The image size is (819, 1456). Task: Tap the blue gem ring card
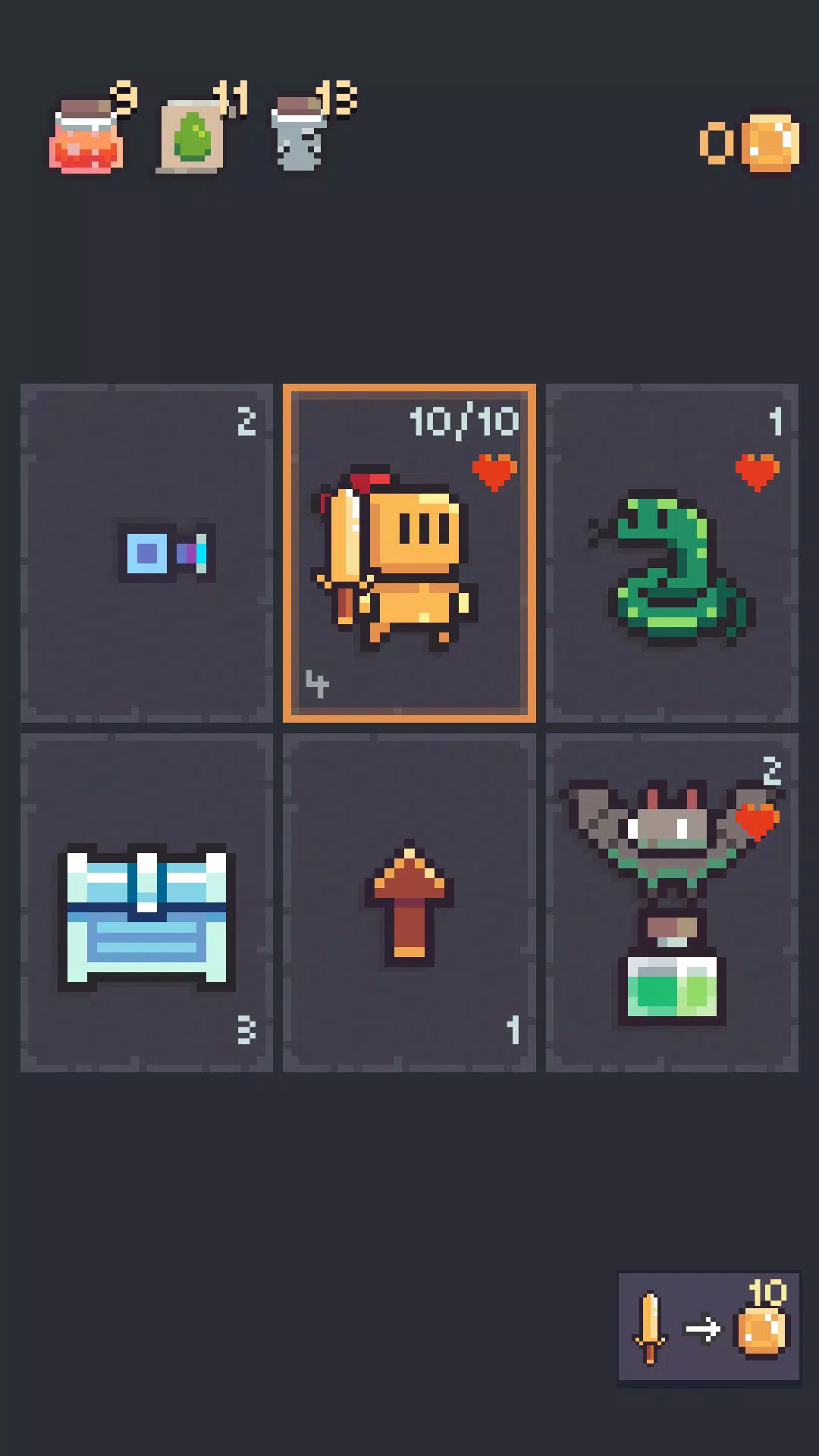146,553
